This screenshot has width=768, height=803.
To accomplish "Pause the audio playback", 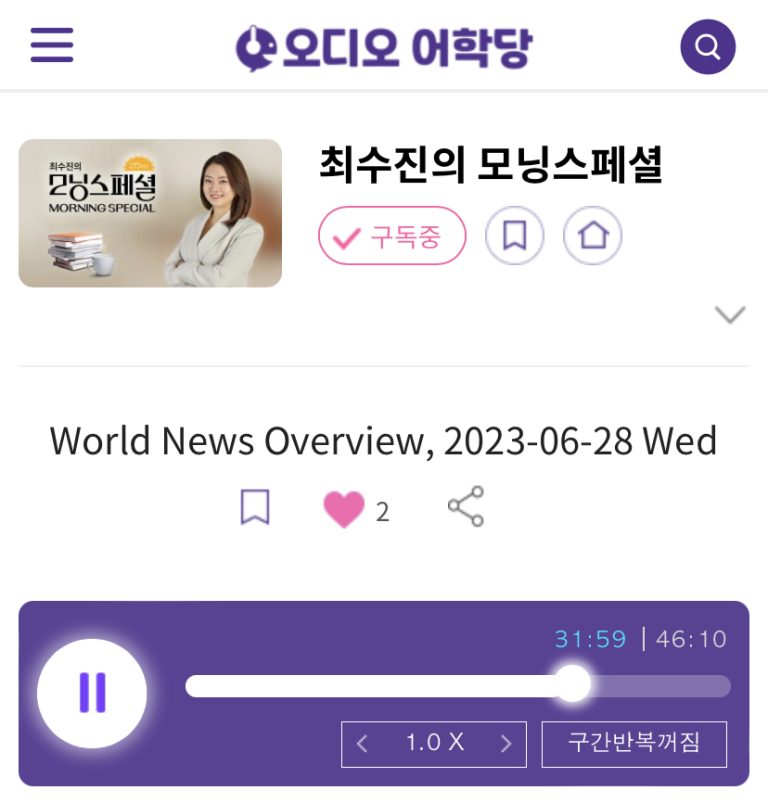I will [x=92, y=692].
